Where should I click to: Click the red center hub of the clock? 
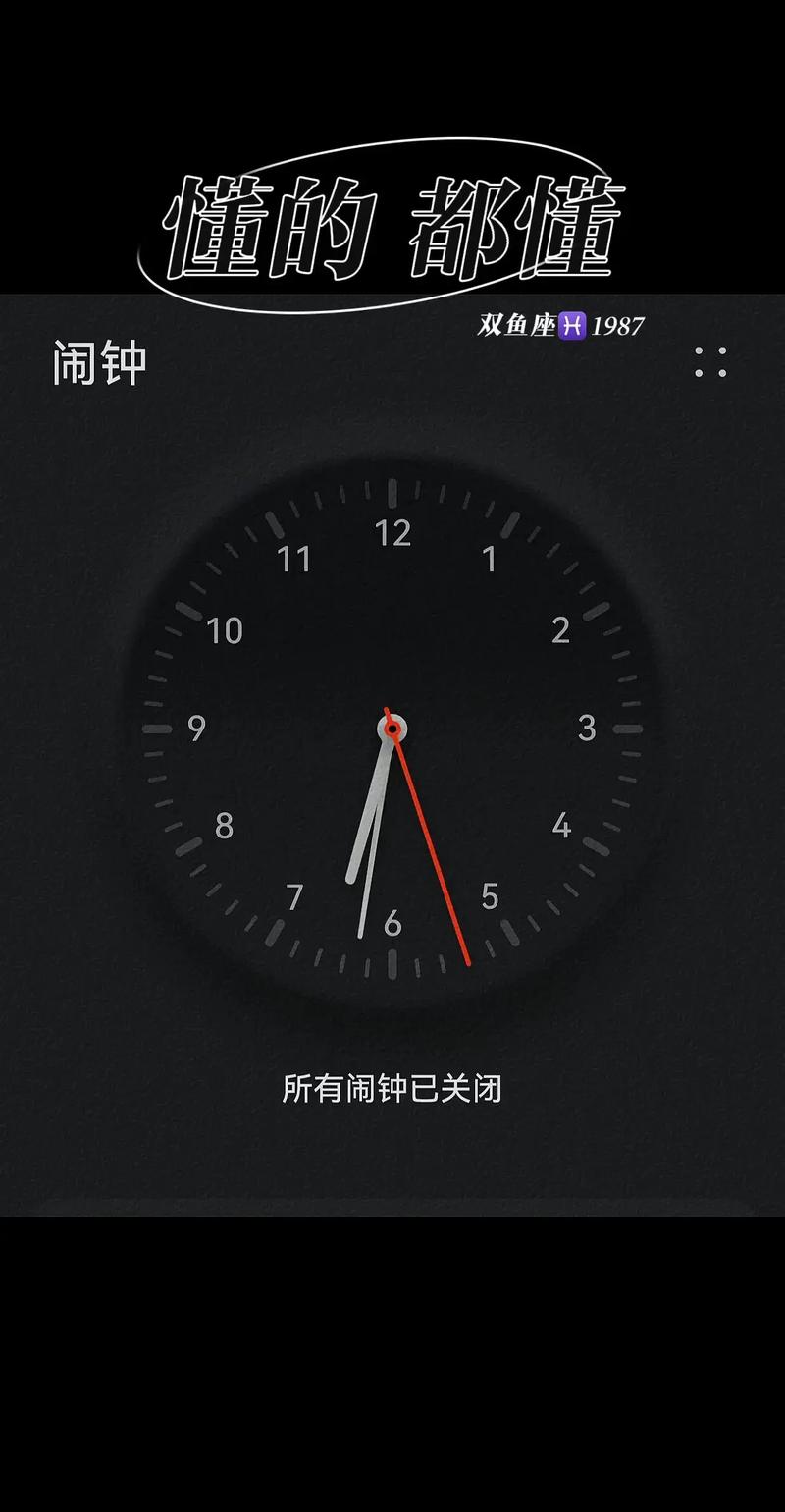(x=393, y=729)
